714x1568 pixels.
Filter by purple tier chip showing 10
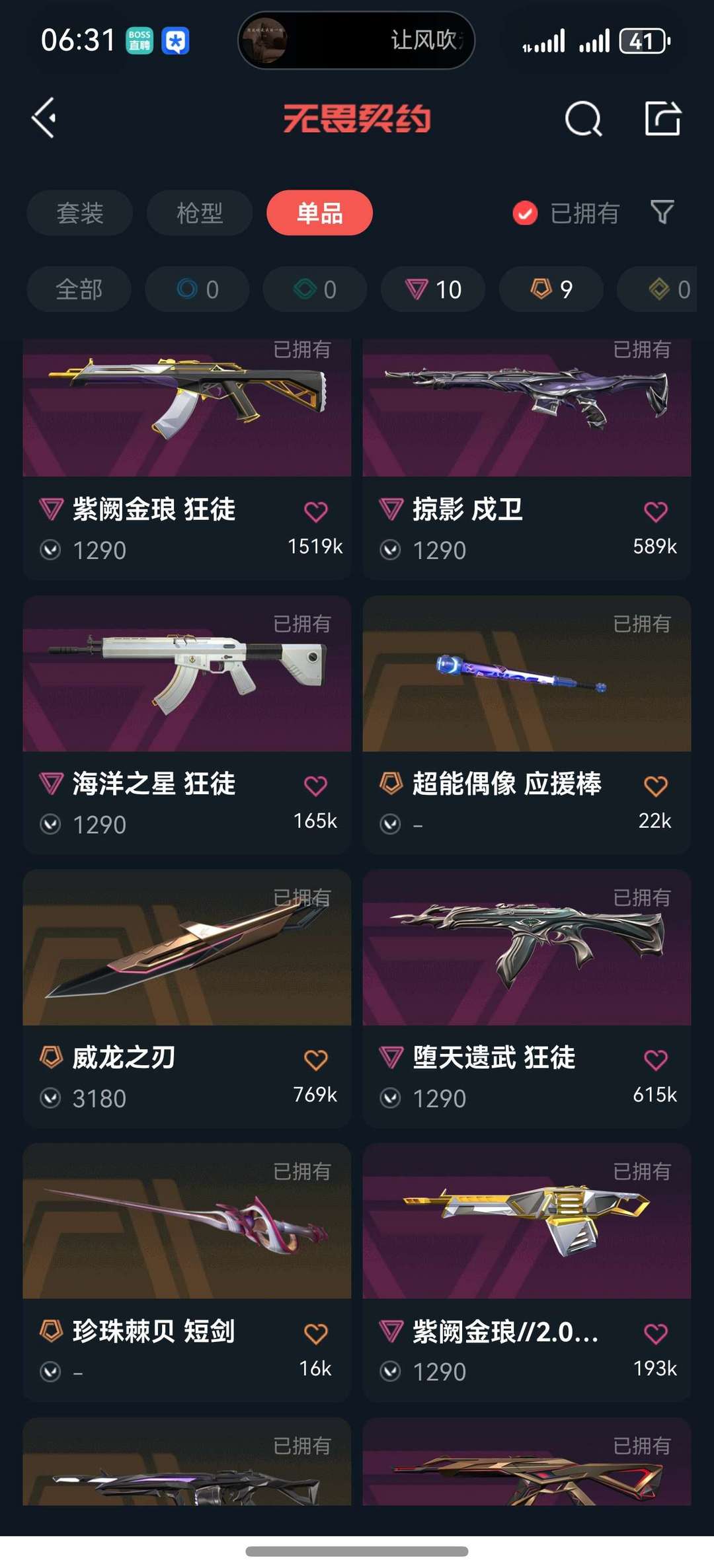pyautogui.click(x=433, y=289)
